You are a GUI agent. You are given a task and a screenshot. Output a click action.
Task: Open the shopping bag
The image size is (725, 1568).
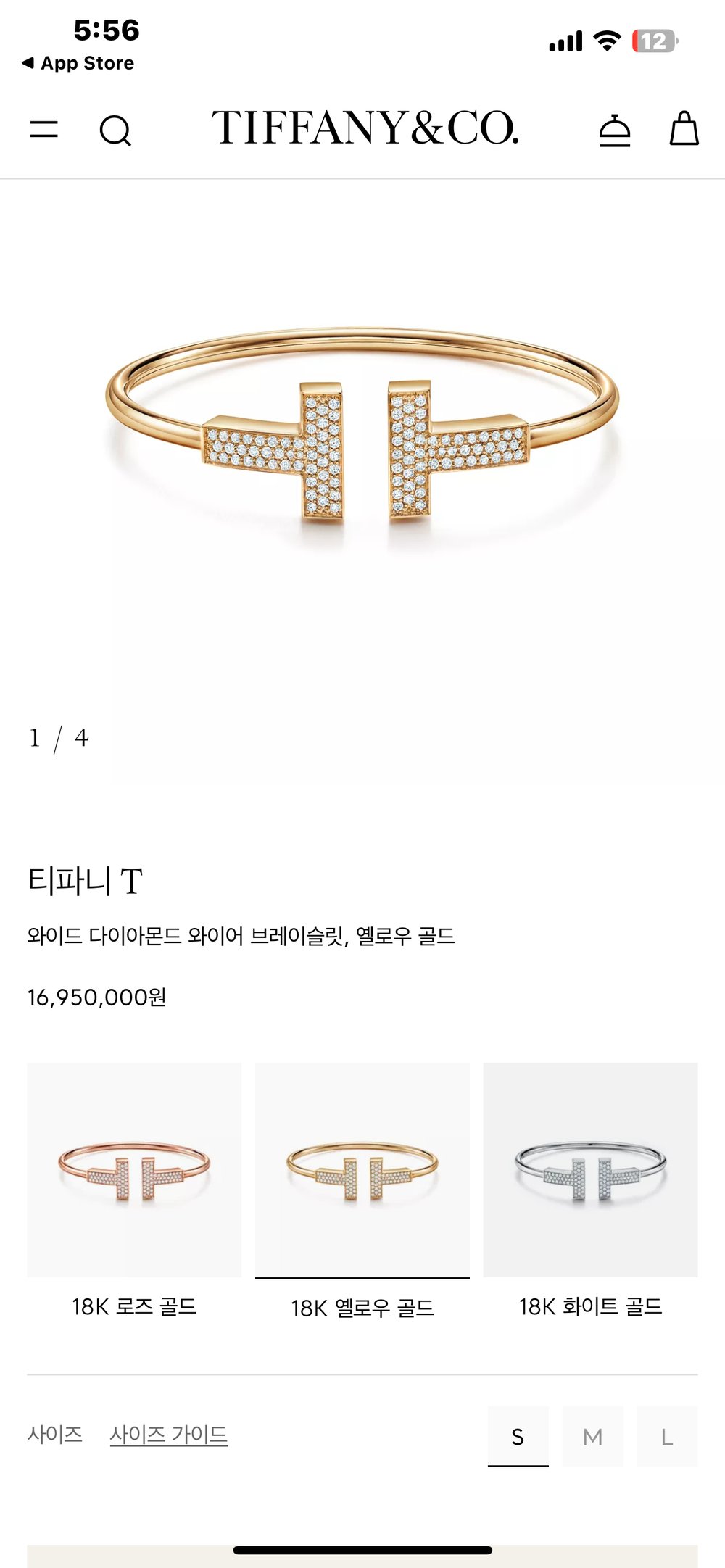pos(683,129)
